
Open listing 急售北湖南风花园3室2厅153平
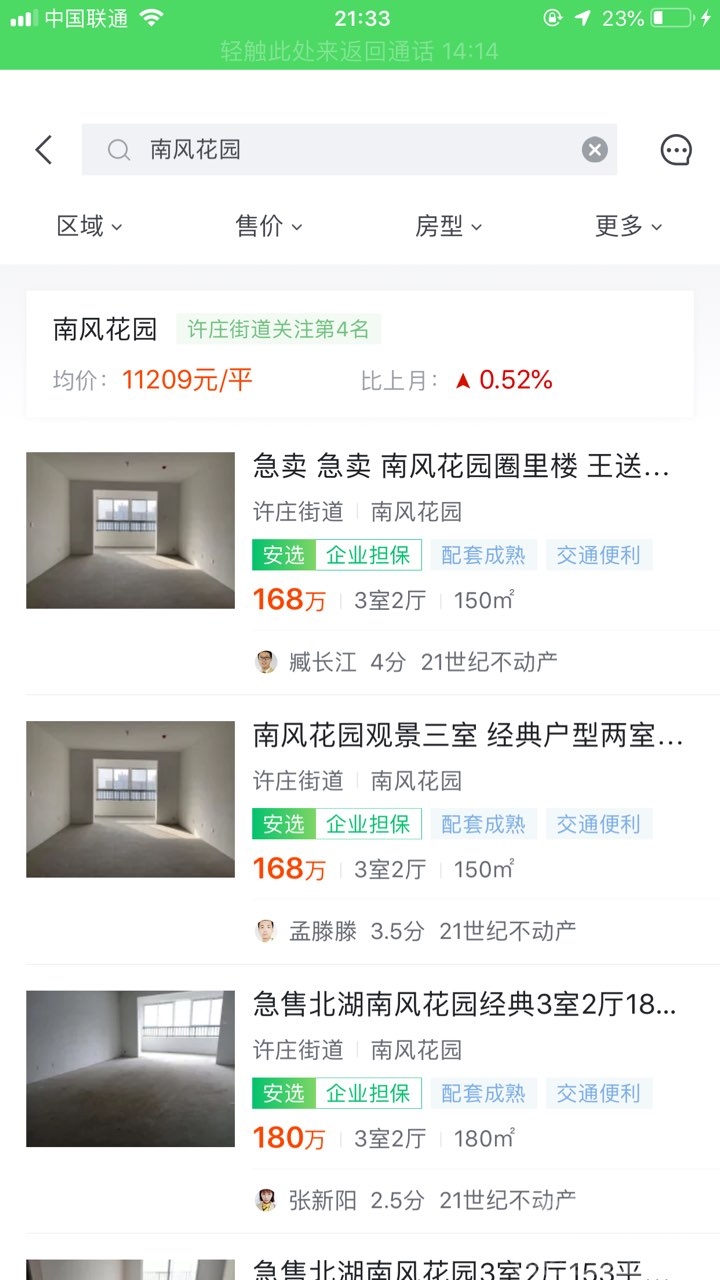click(460, 1266)
